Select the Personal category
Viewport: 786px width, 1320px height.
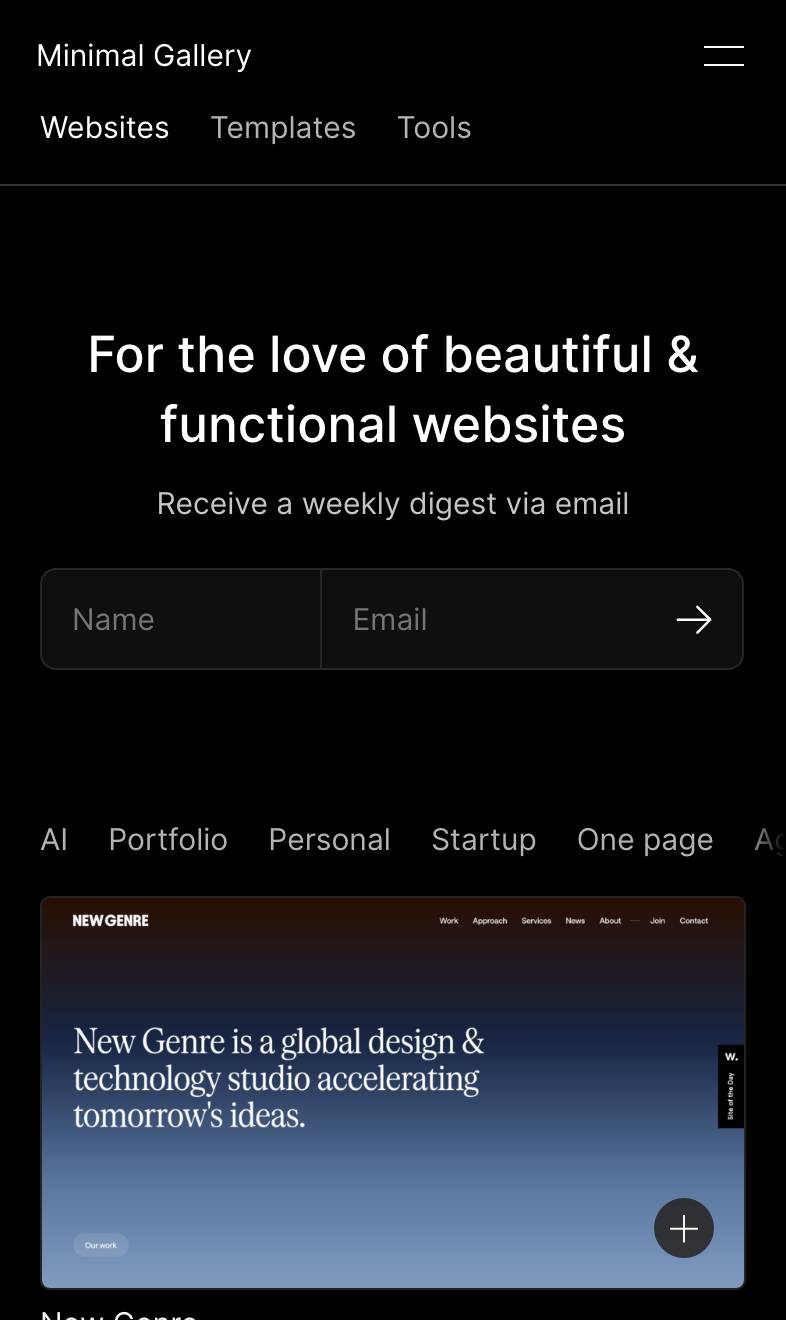coord(329,839)
